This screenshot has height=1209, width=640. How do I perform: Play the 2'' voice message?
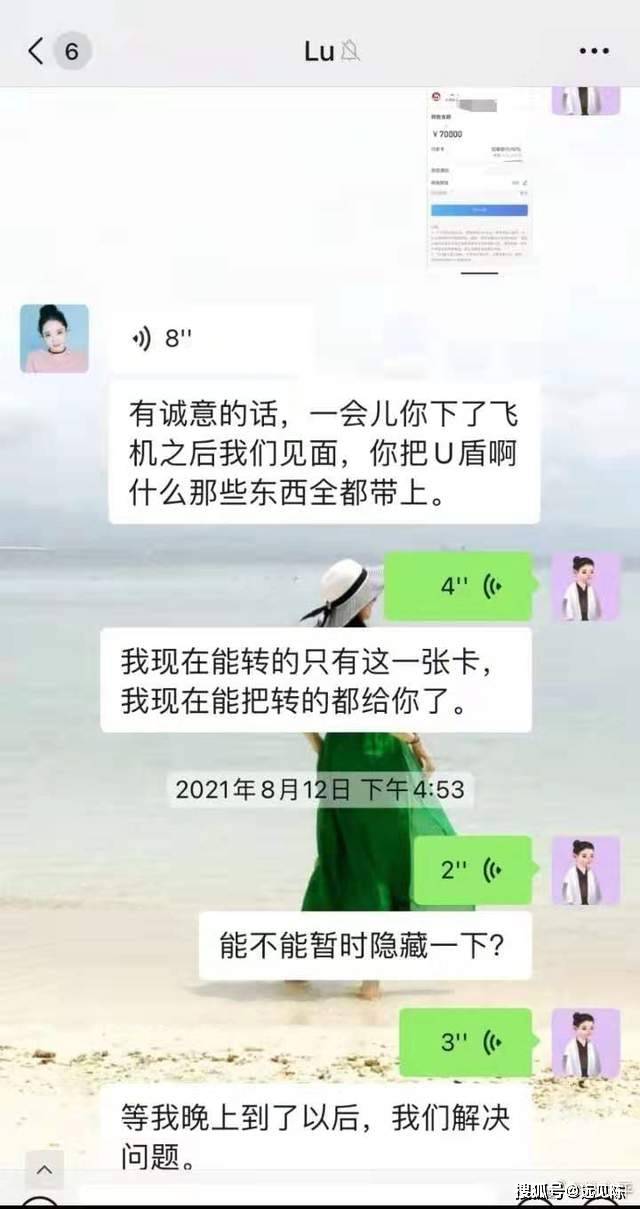(x=471, y=870)
